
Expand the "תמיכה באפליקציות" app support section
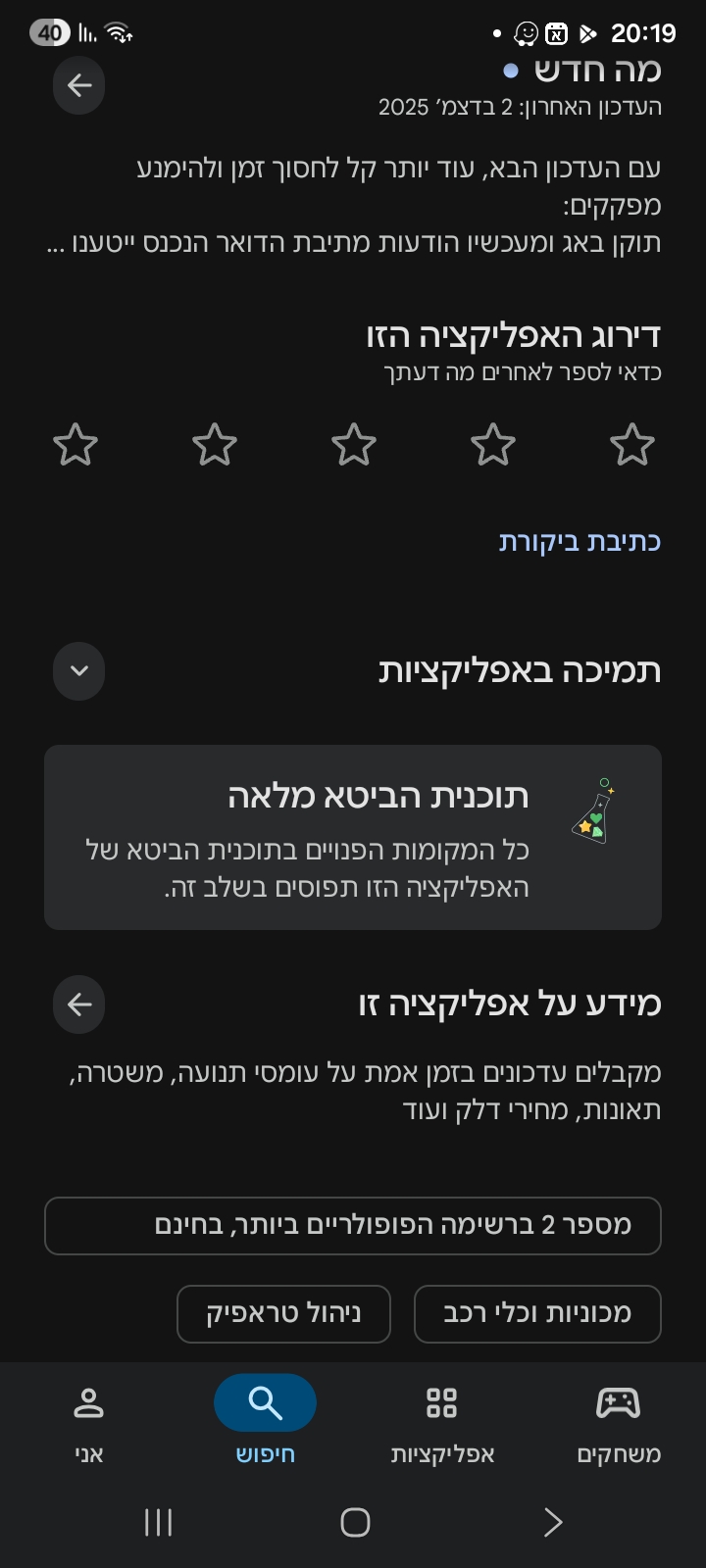click(x=79, y=671)
